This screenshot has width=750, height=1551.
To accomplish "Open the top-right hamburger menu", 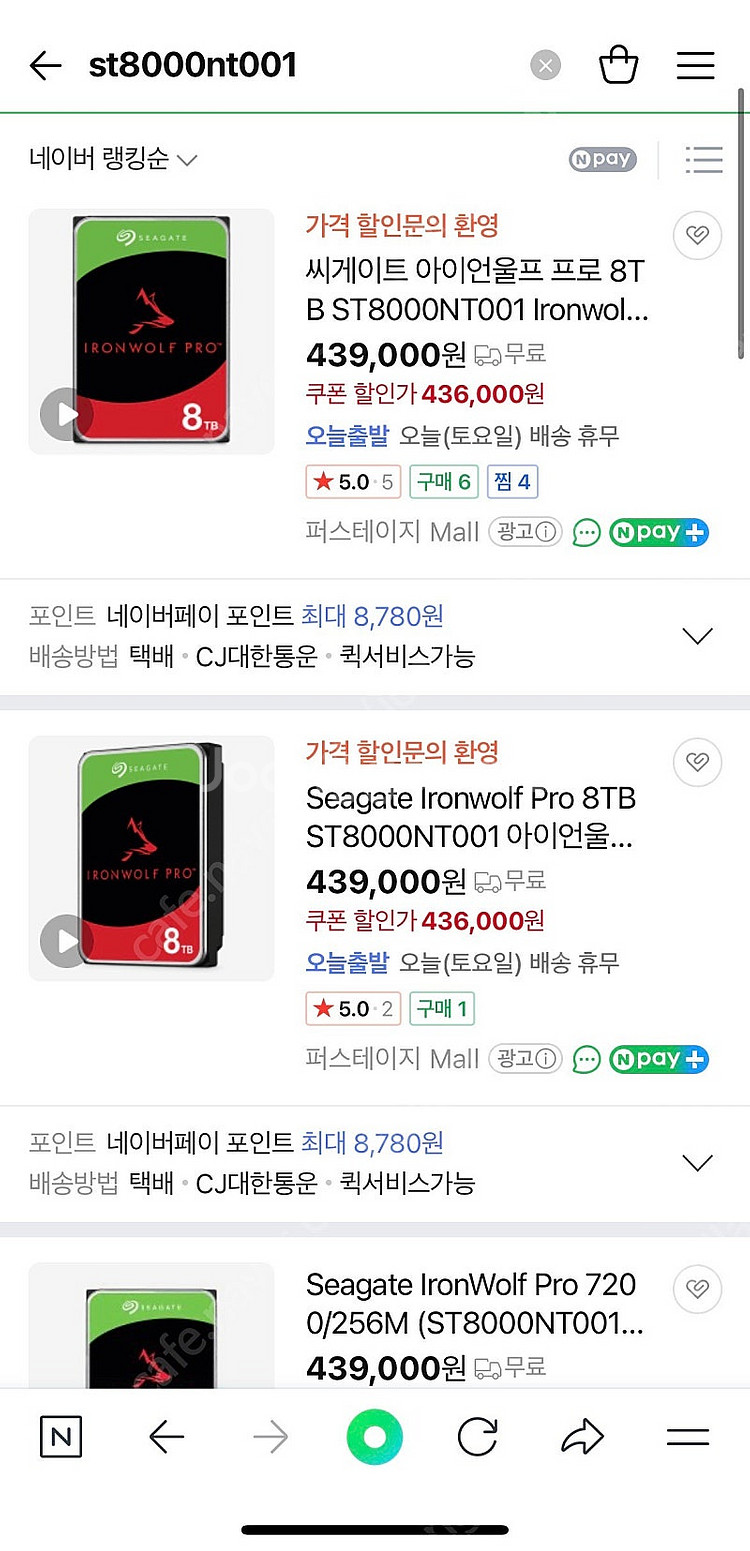I will [x=695, y=64].
